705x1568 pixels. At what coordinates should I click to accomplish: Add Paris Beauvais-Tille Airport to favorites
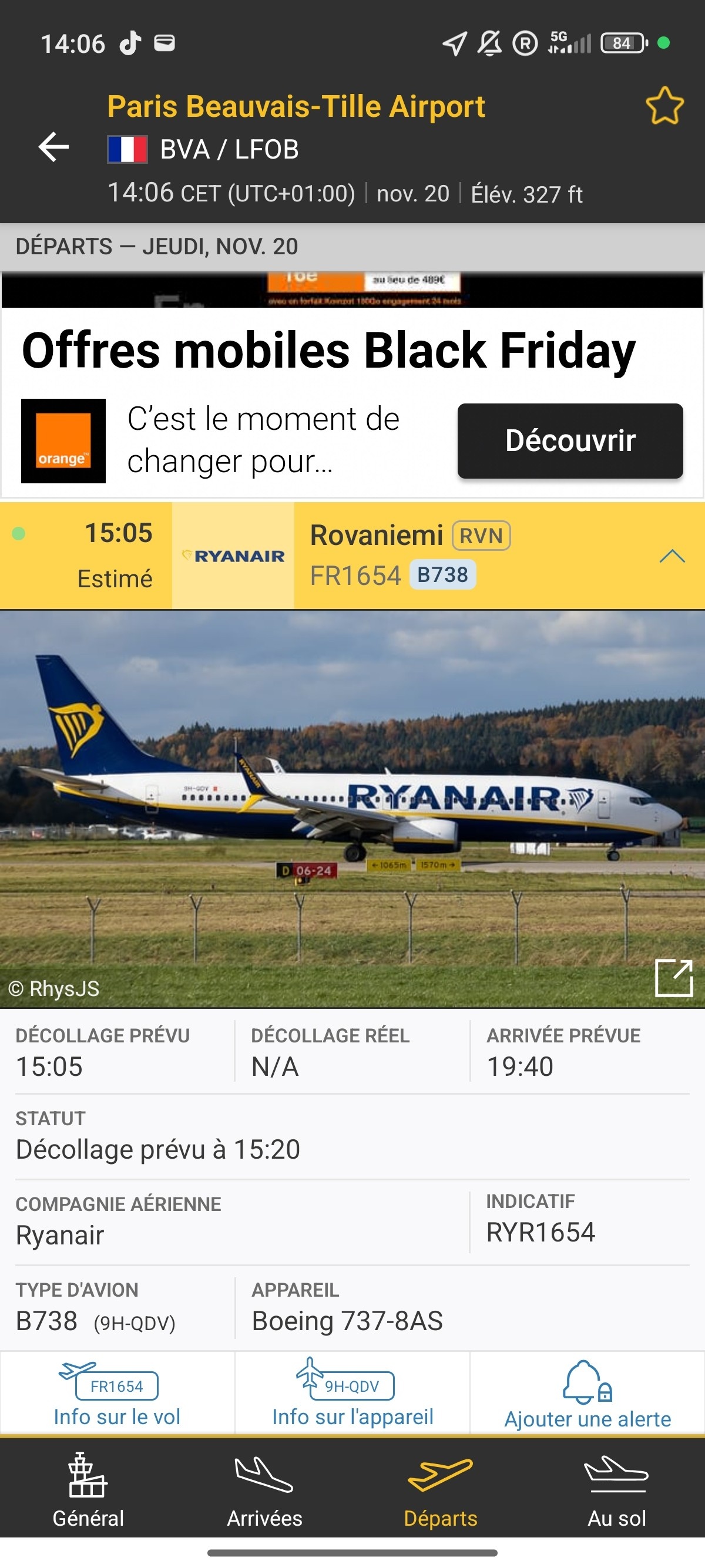[x=664, y=106]
